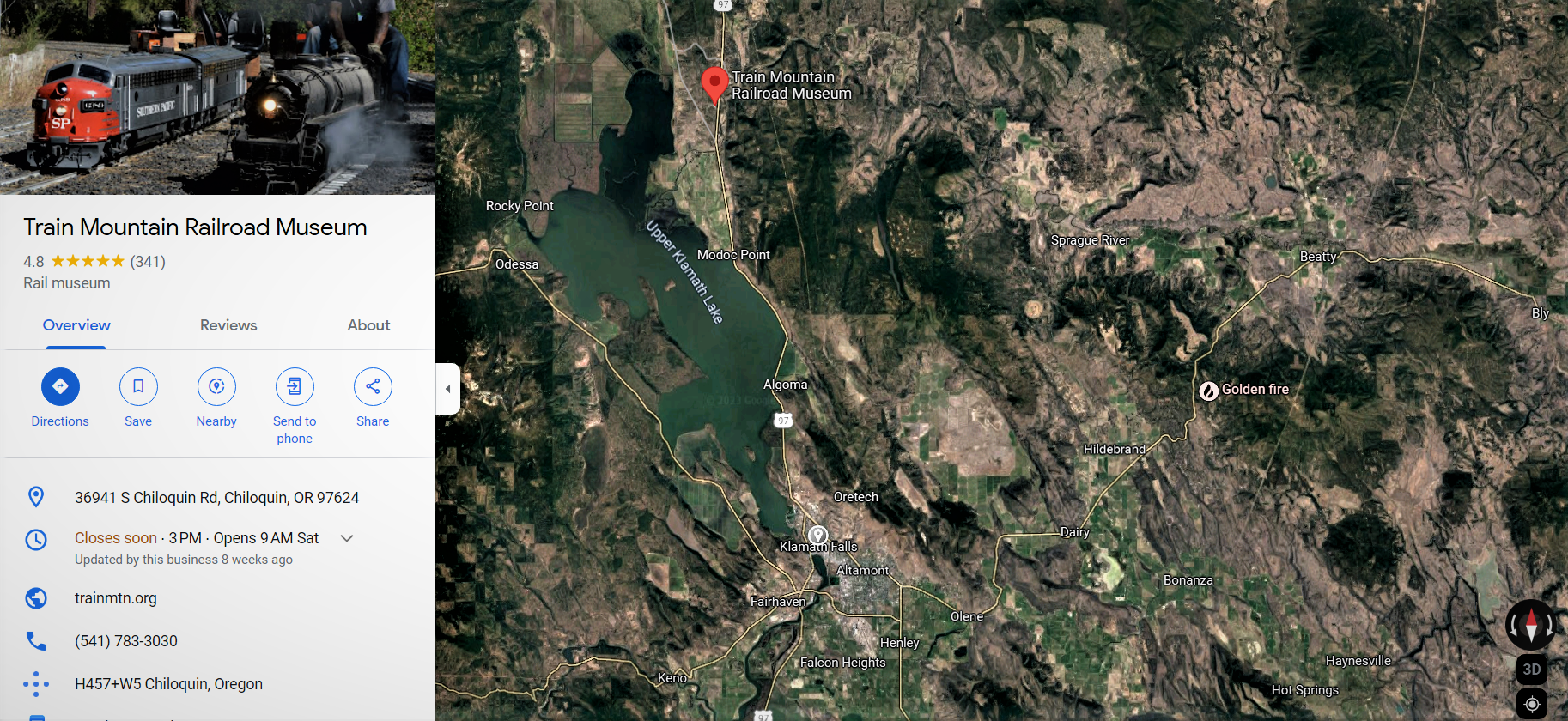The height and width of the screenshot is (721, 1568).
Task: Tap plus code H457+W5 Chiloquin, Oregon
Action: (168, 684)
